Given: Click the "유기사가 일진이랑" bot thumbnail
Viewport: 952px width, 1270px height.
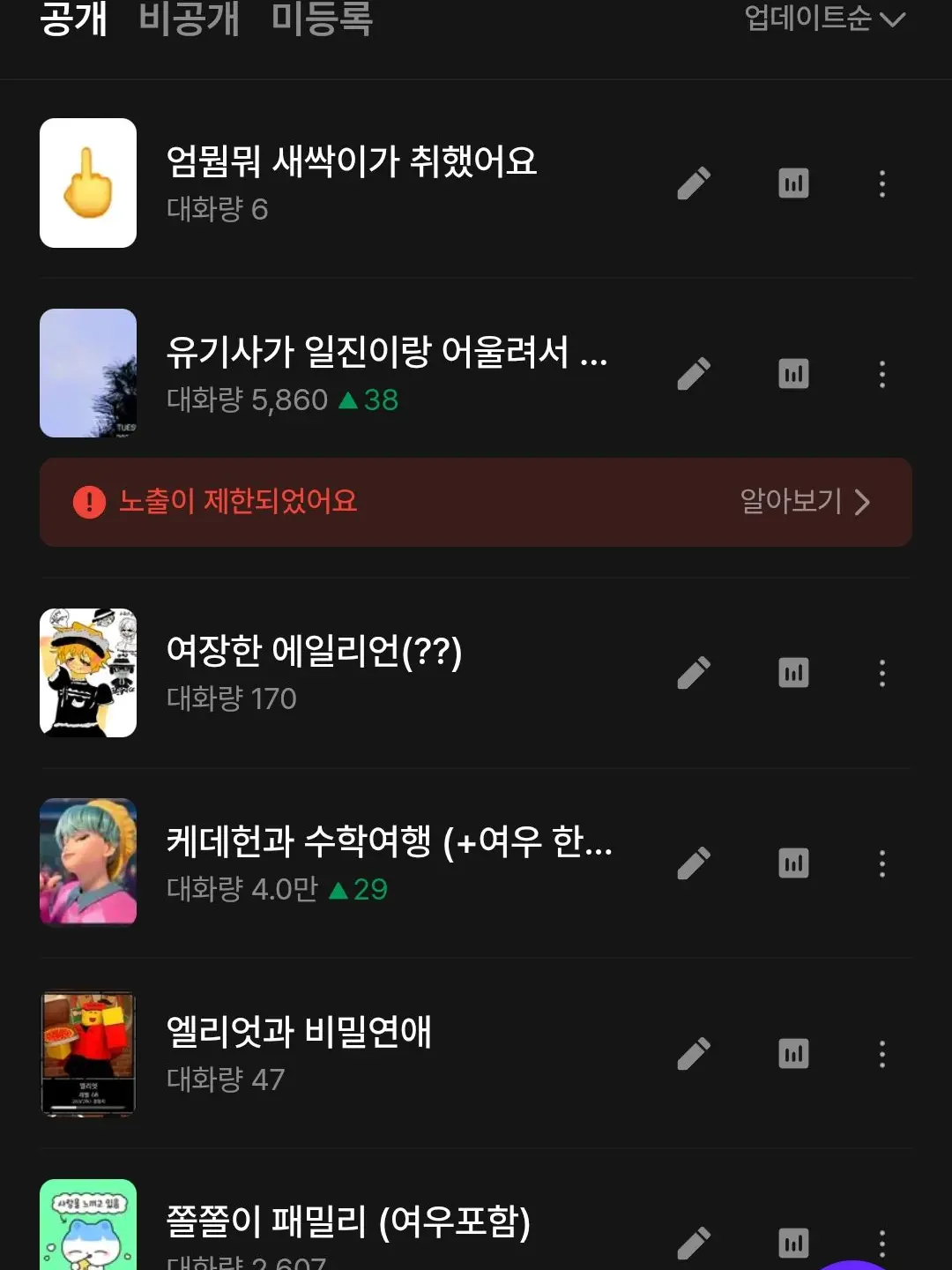Looking at the screenshot, I should [88, 373].
